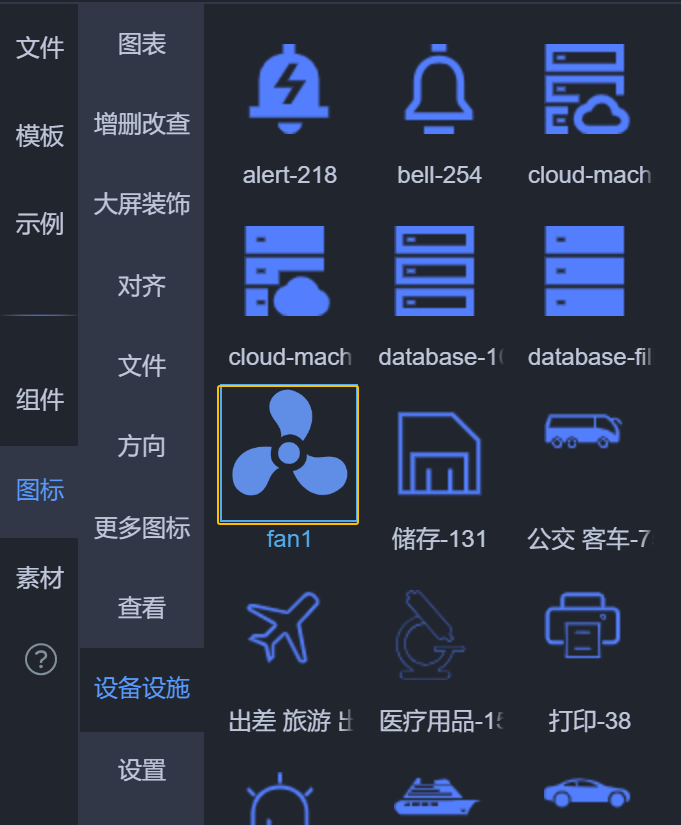Image resolution: width=681 pixels, height=825 pixels.
Task: Select the 查看 category
Action: [142, 607]
